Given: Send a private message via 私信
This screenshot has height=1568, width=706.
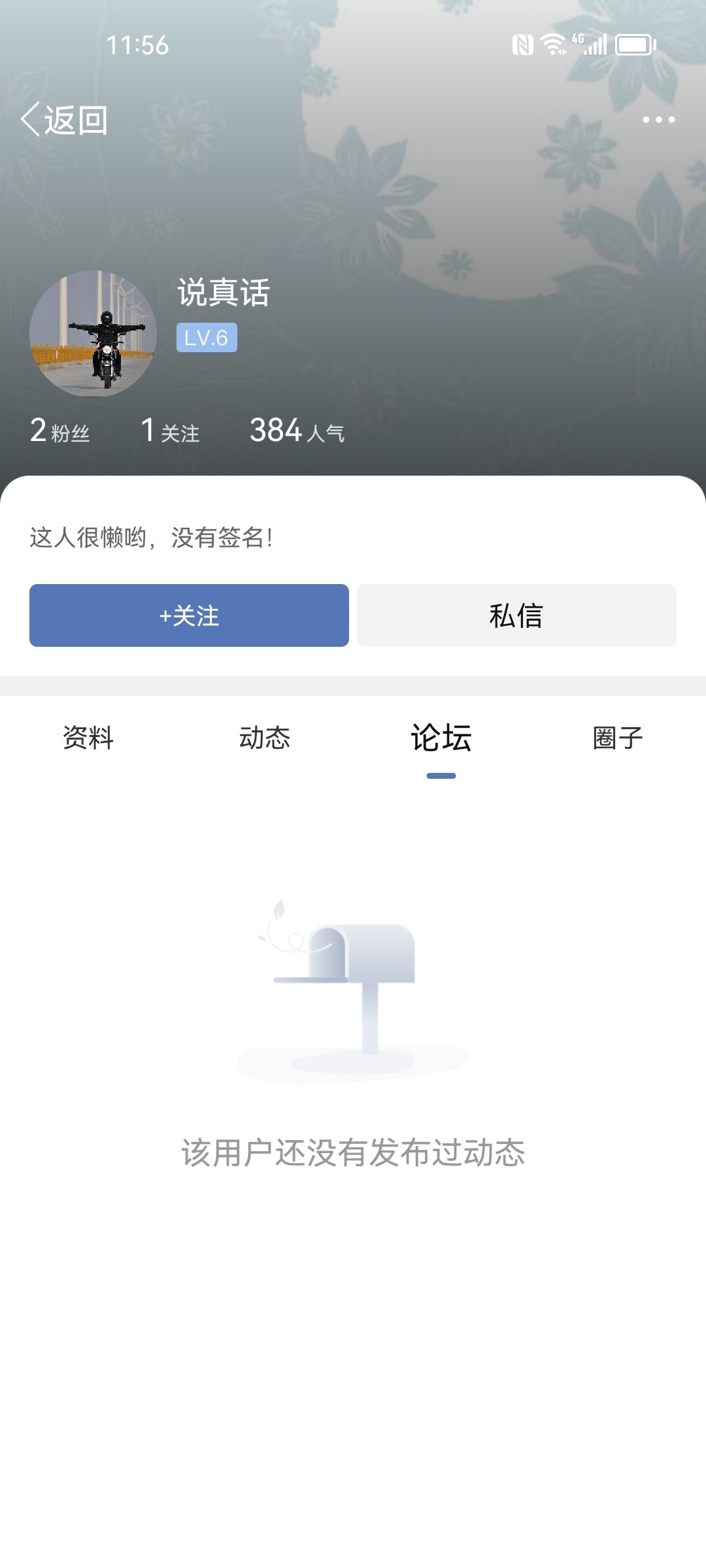Looking at the screenshot, I should 516,615.
